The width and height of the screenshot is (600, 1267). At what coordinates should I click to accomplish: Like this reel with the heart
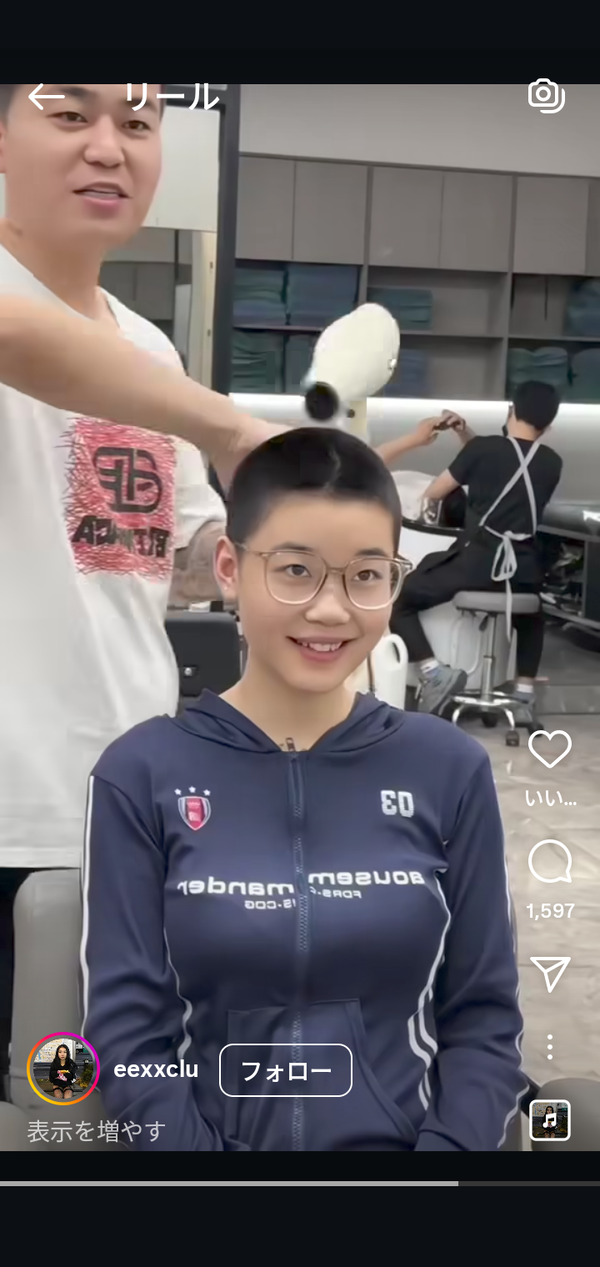pos(549,749)
